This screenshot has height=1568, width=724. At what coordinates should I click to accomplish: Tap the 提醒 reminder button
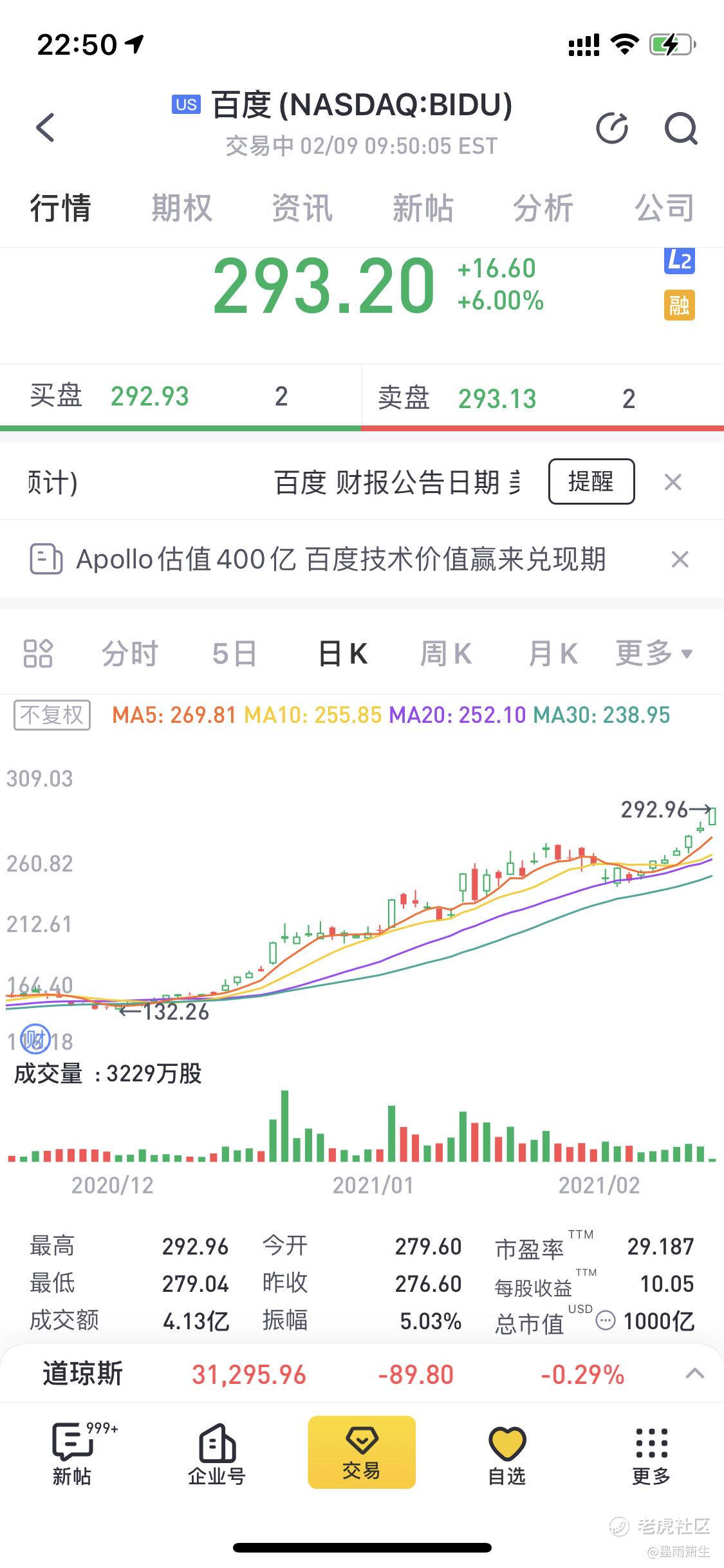coord(591,481)
